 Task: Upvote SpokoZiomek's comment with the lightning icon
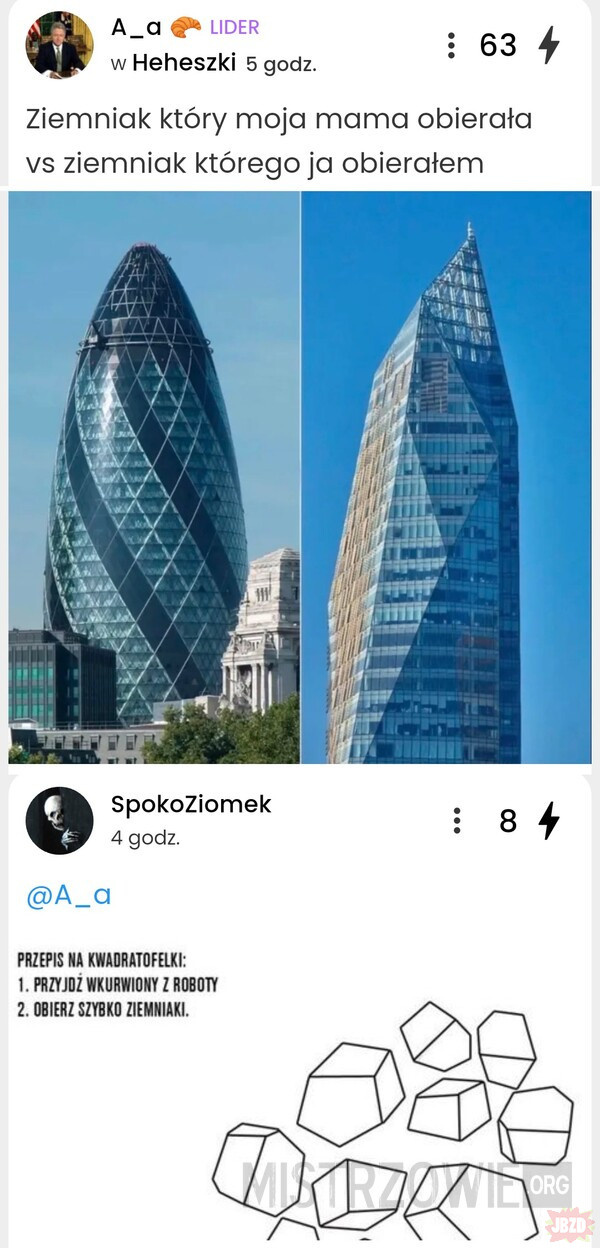[549, 821]
